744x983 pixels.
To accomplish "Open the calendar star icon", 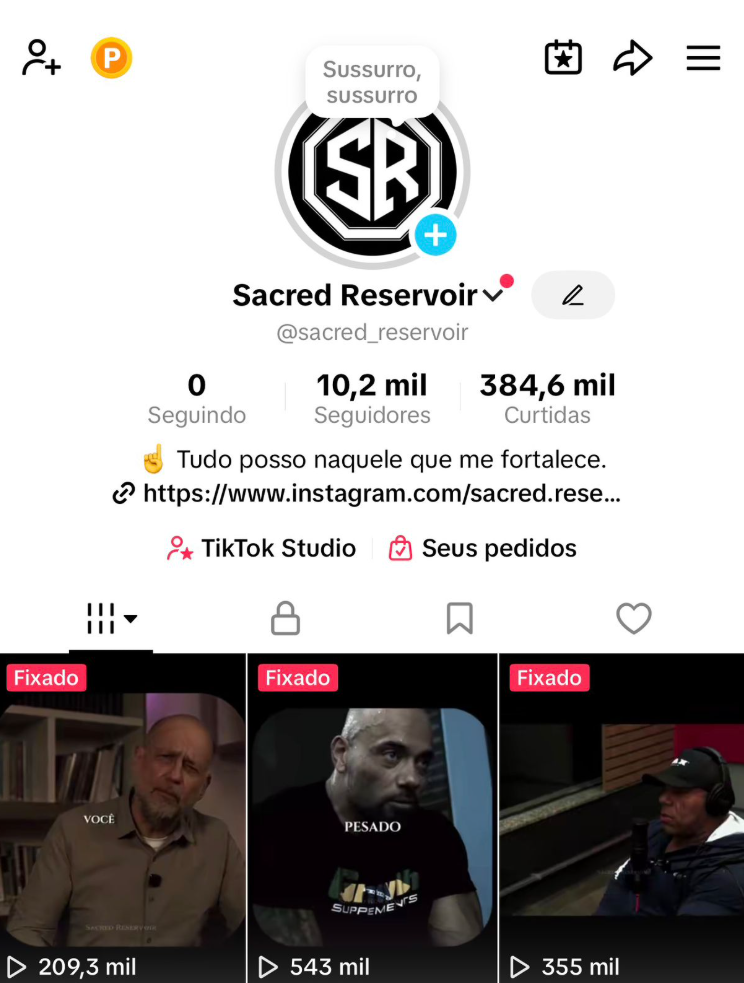I will coord(563,58).
